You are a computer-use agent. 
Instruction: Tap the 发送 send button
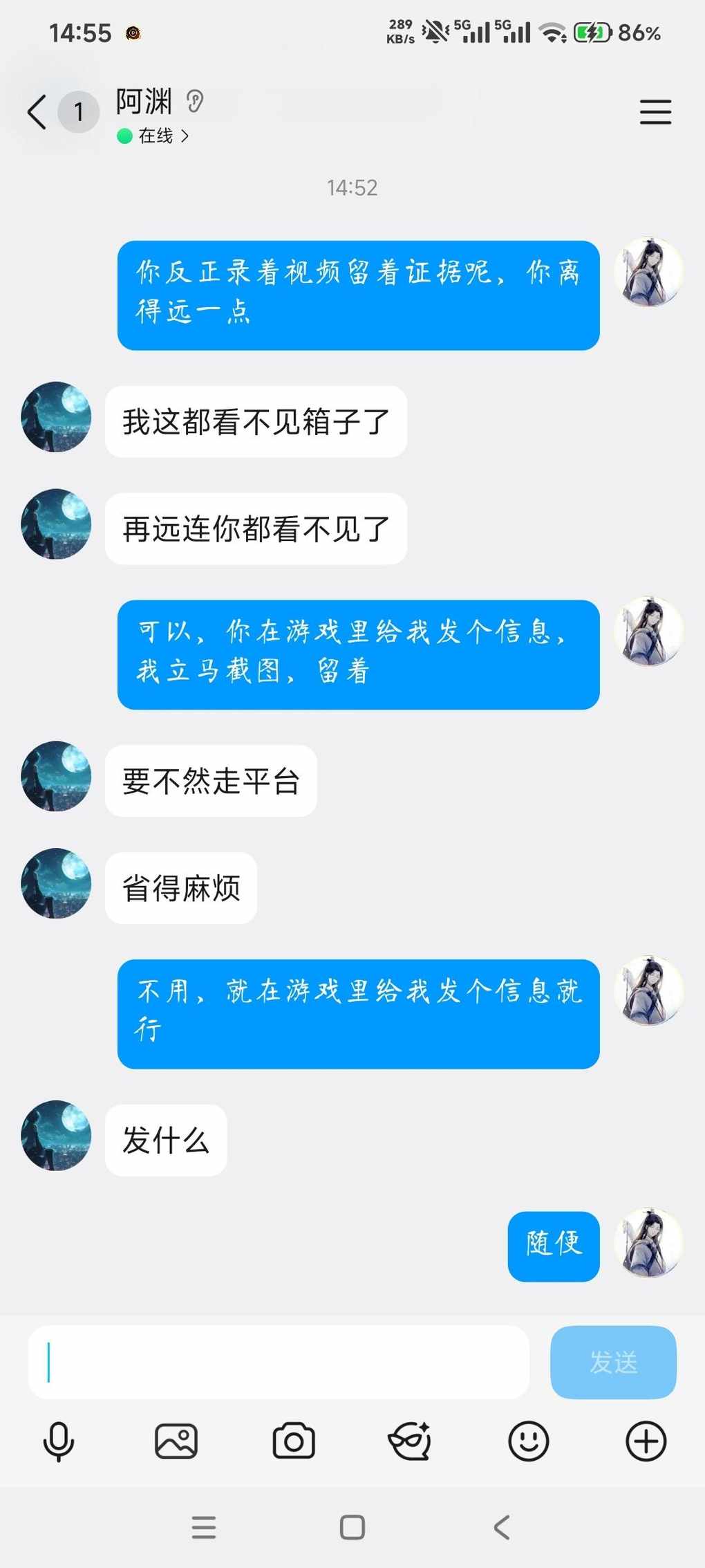point(612,1362)
